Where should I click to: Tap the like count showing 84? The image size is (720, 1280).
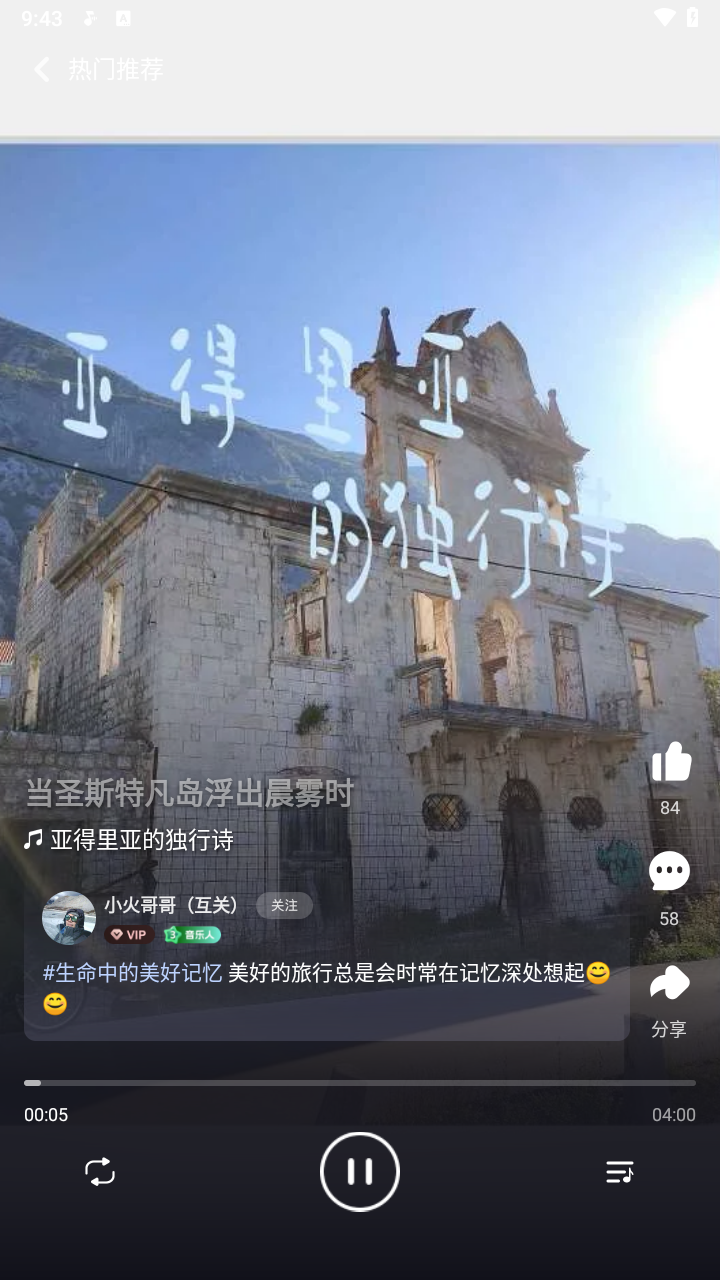point(670,808)
